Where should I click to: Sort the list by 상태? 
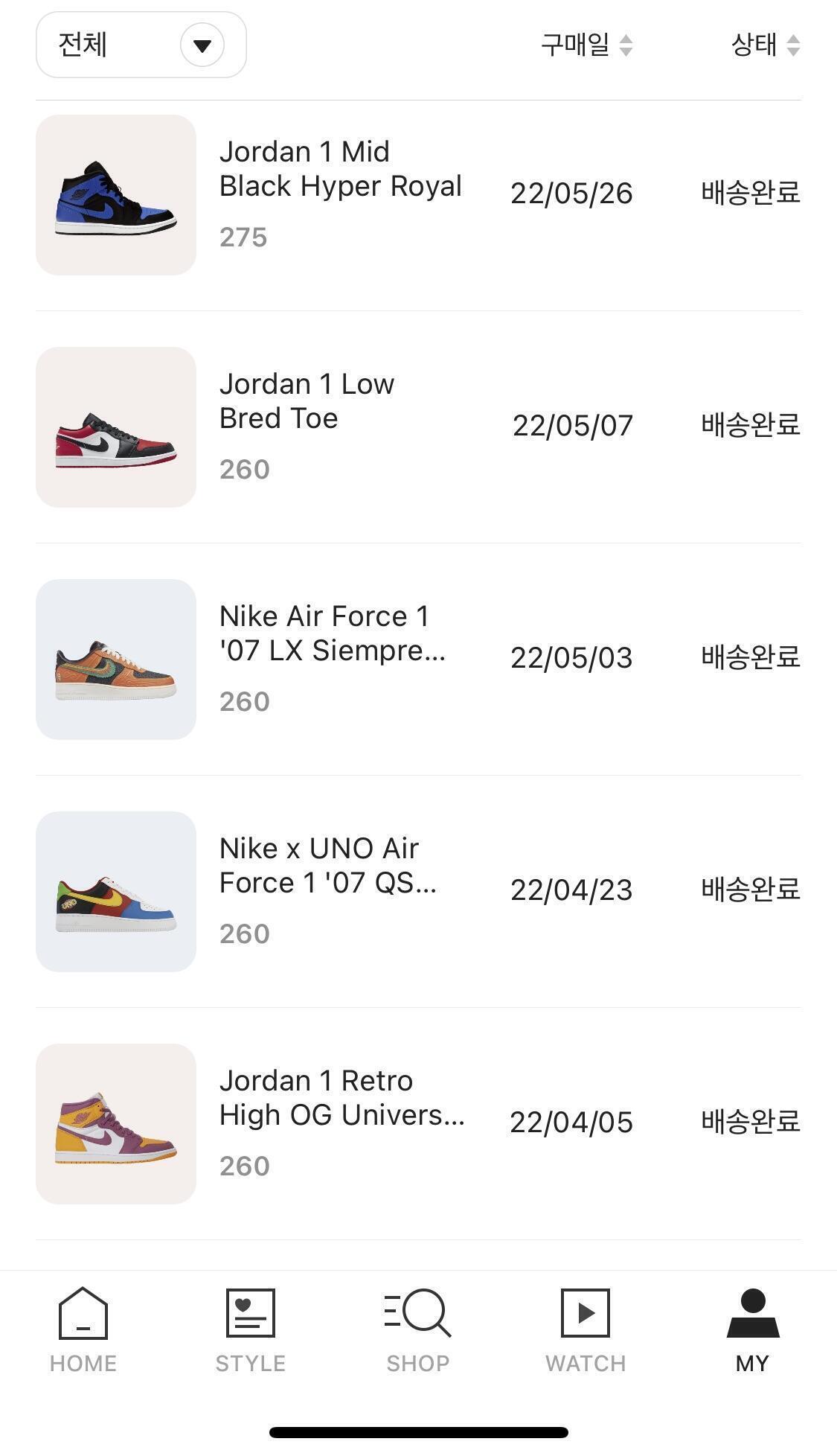(x=765, y=45)
